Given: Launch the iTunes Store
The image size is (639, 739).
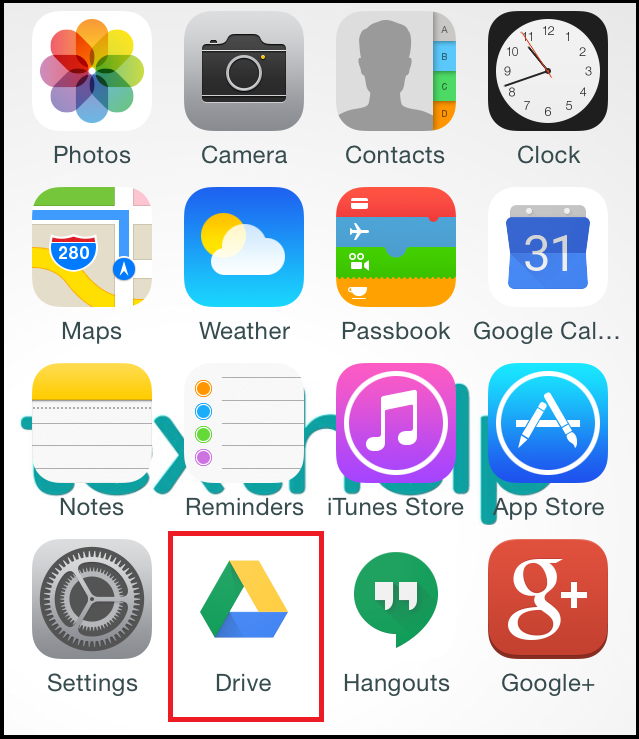Looking at the screenshot, I should click(396, 423).
